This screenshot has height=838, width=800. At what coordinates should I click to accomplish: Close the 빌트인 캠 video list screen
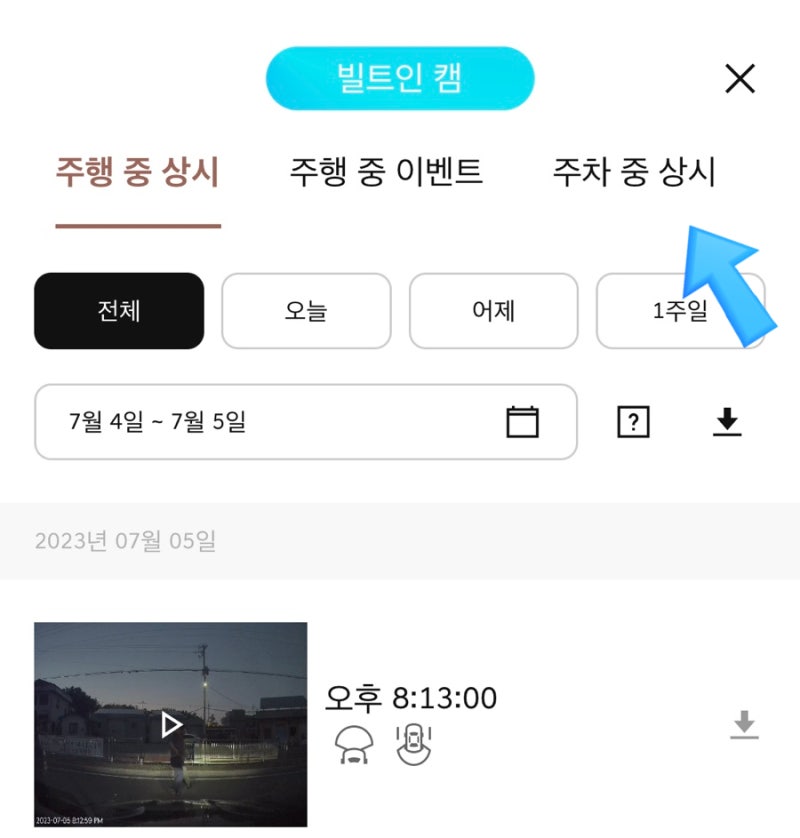738,78
